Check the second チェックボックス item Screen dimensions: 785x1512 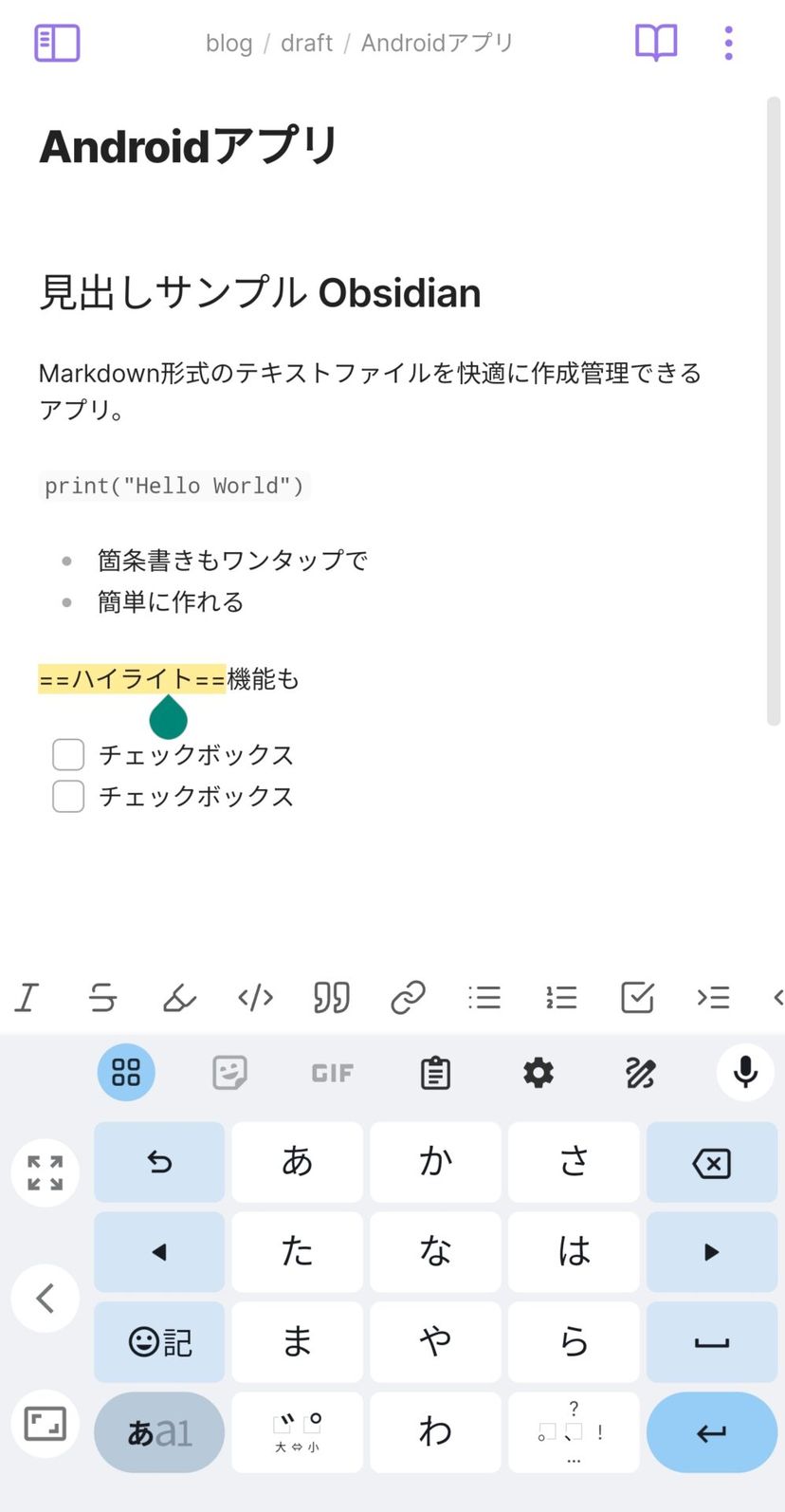click(x=68, y=797)
